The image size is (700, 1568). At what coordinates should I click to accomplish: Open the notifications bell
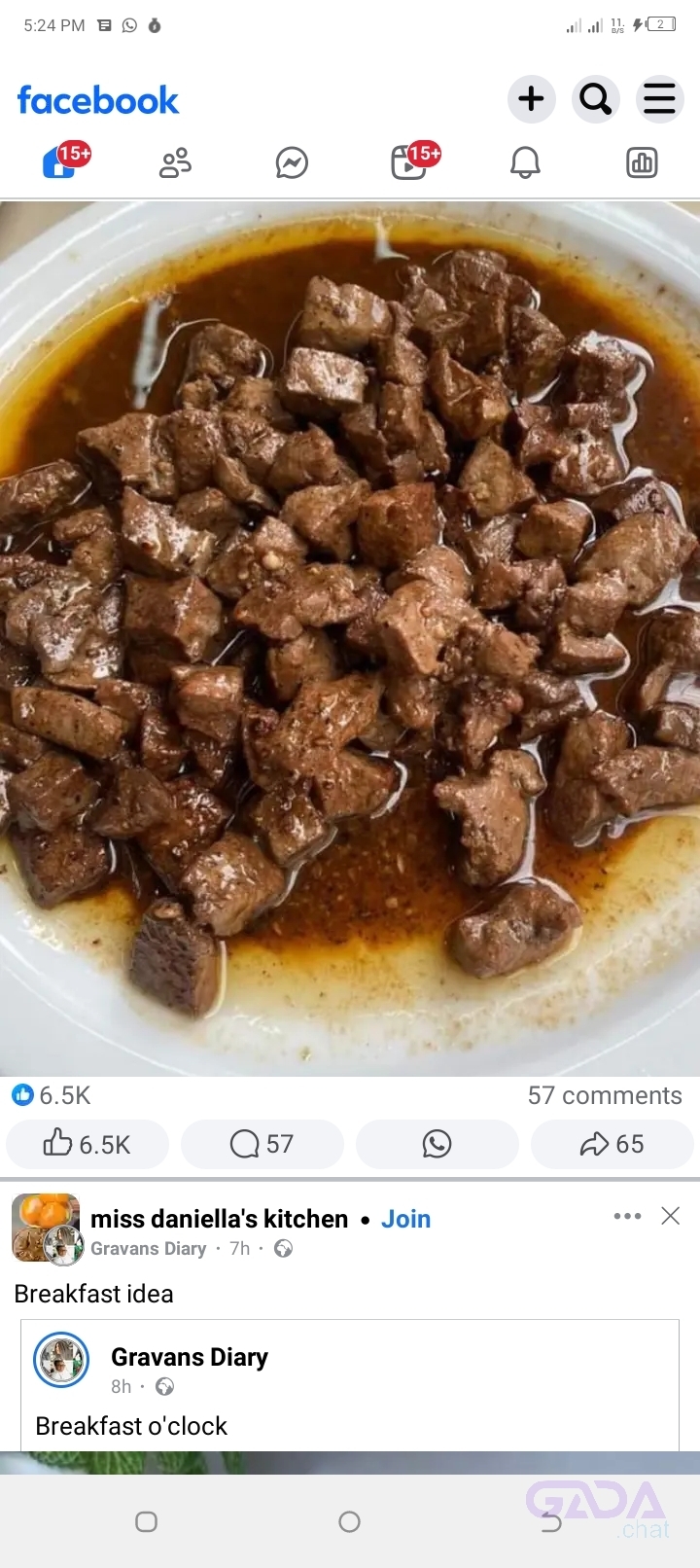pos(525,162)
